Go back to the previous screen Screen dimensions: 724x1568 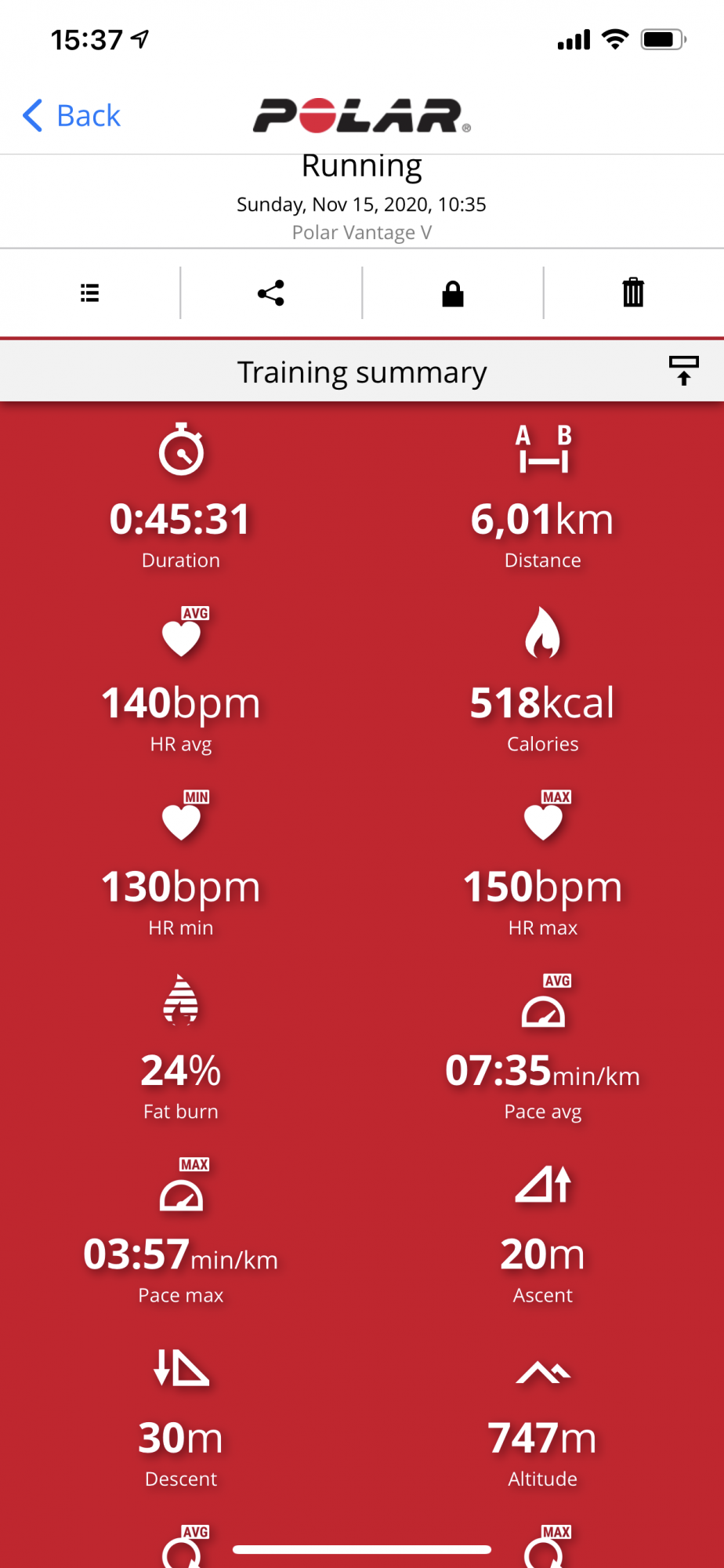tap(72, 116)
